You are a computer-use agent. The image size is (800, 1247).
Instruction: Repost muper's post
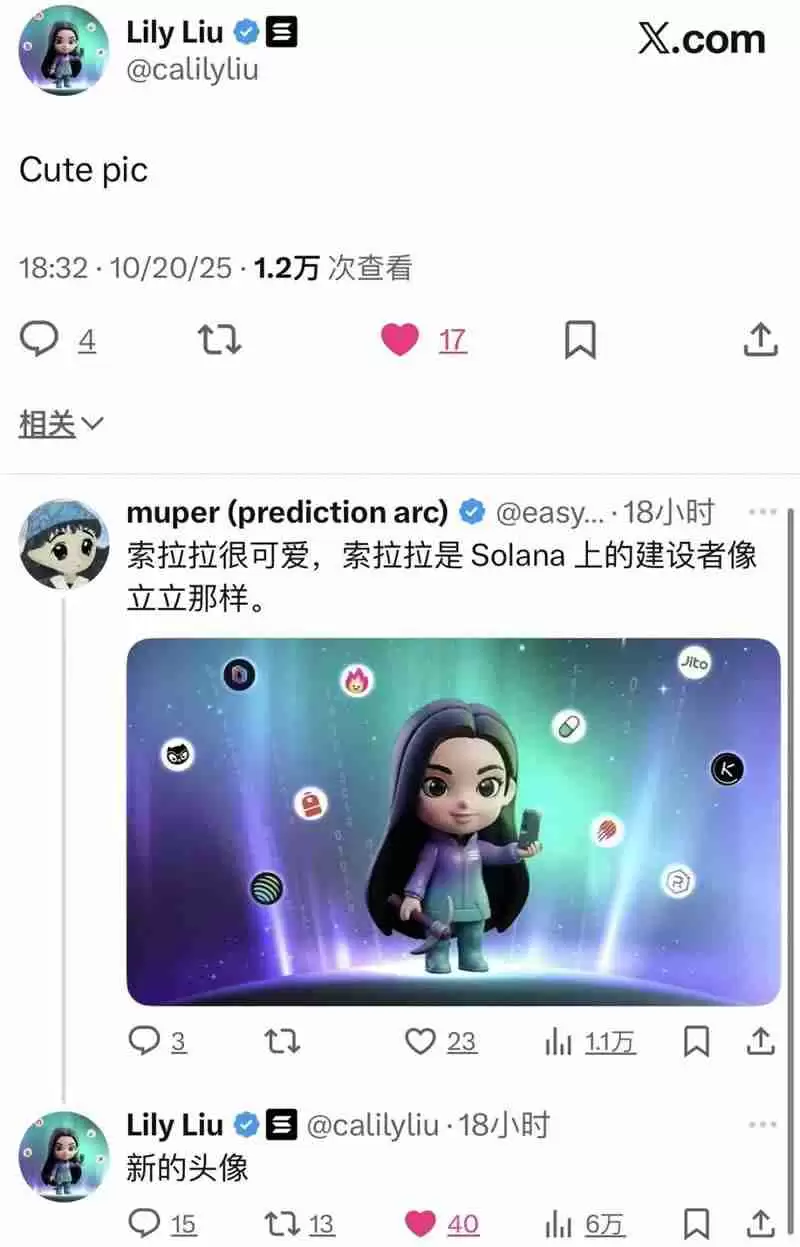tap(281, 1042)
